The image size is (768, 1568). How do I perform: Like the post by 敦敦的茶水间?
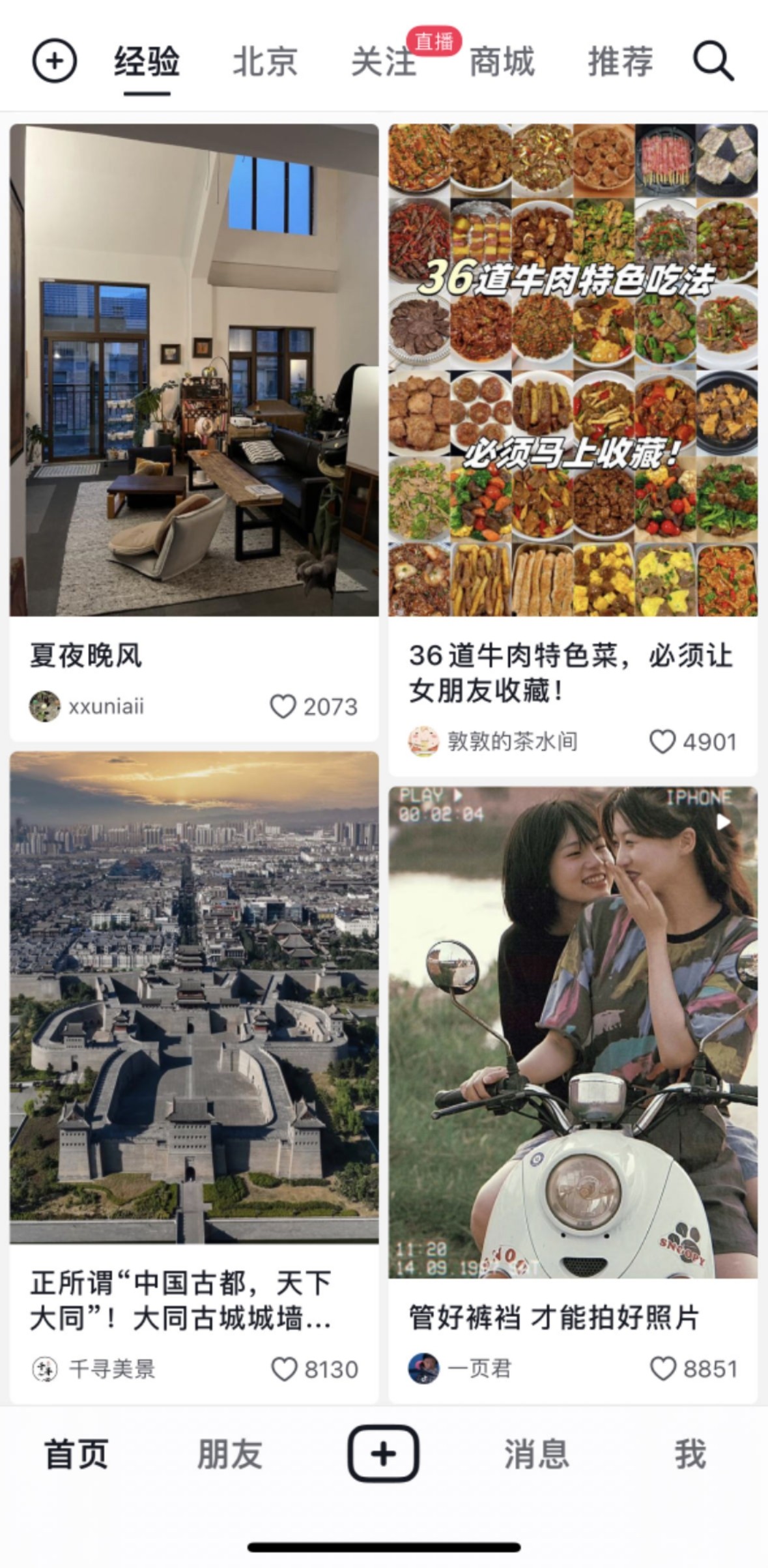662,741
